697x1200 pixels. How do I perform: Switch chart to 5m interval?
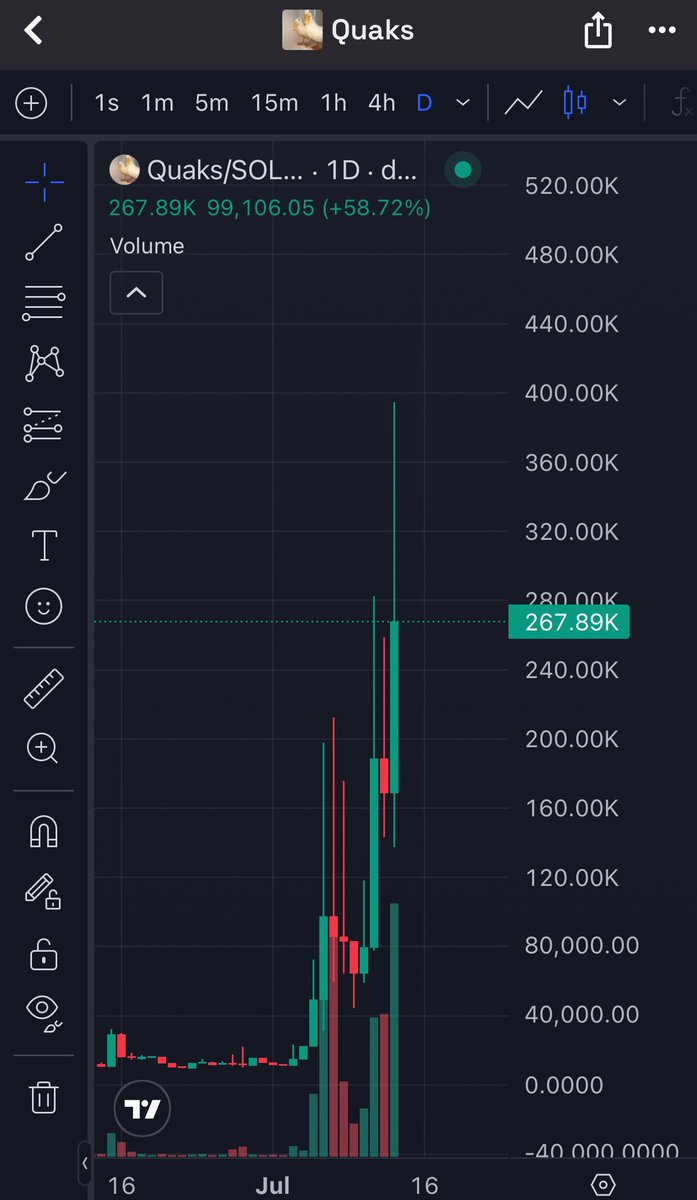click(212, 103)
